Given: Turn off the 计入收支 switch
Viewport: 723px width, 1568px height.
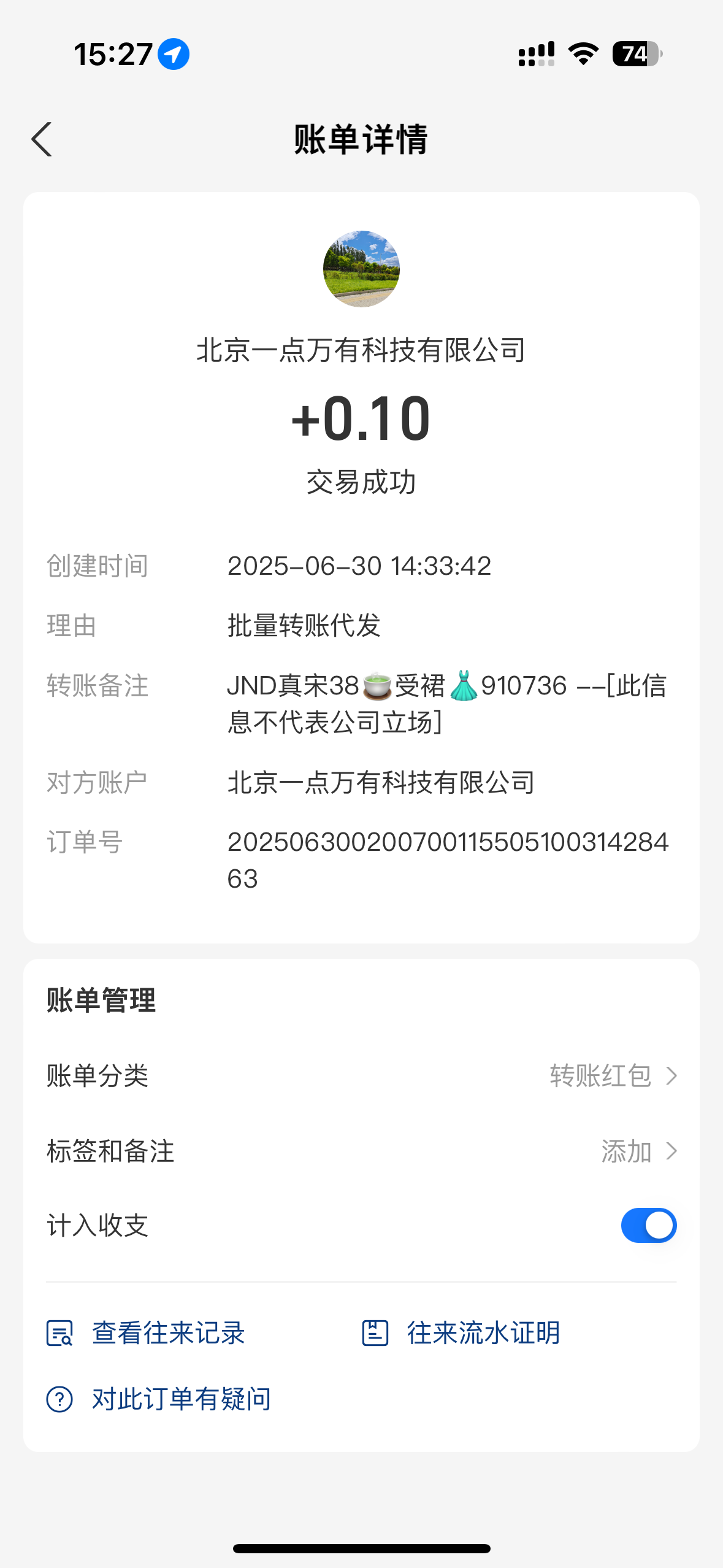Looking at the screenshot, I should pos(648,1226).
